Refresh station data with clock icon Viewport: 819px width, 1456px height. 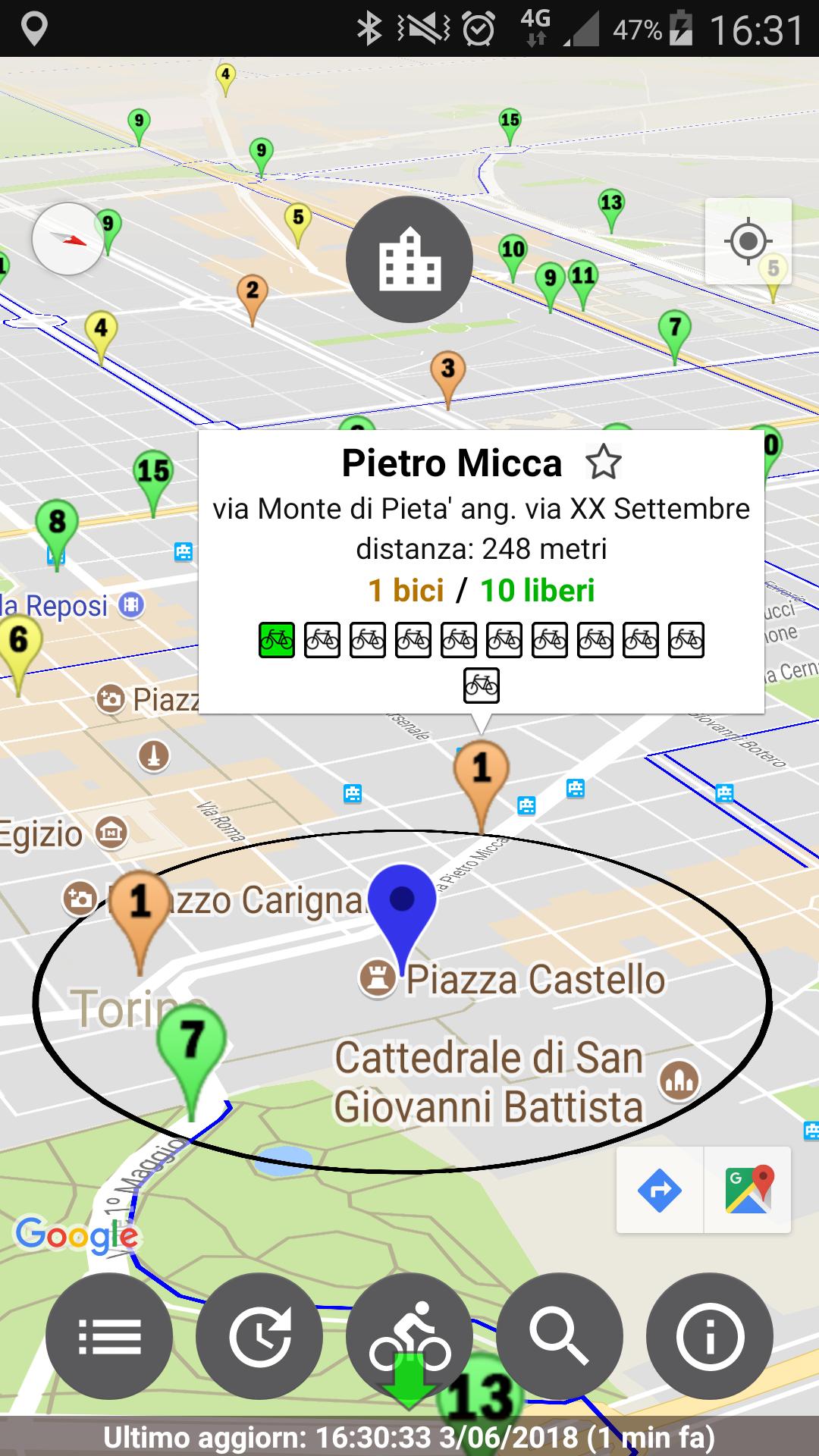(x=259, y=1335)
